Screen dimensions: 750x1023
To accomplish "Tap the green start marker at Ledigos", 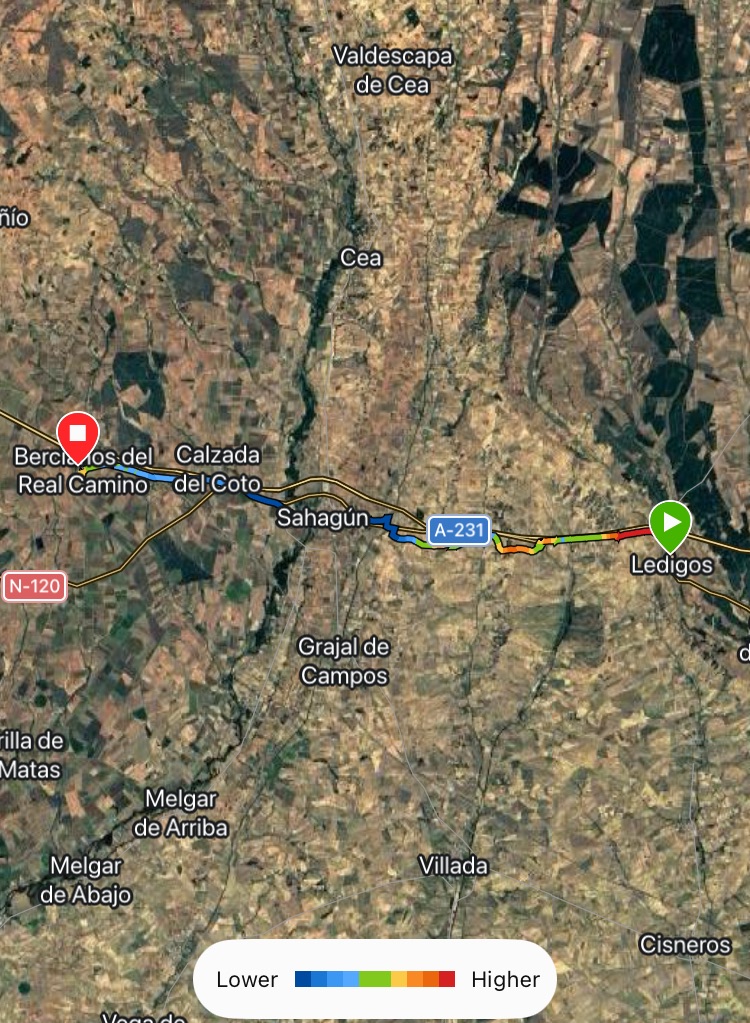I will coord(670,523).
